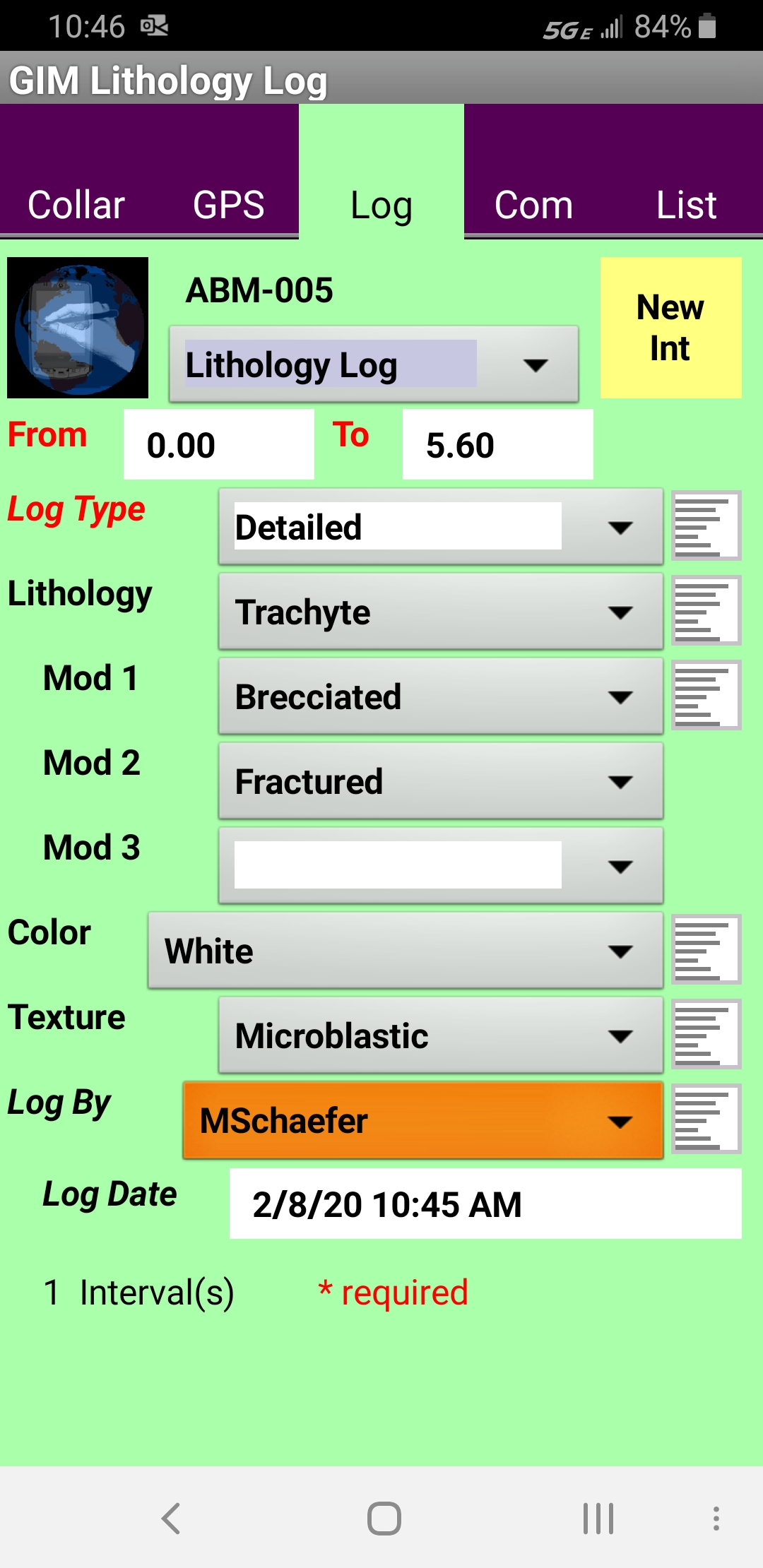Viewport: 763px width, 1568px height.
Task: Go back using the system back button
Action: [171, 1518]
